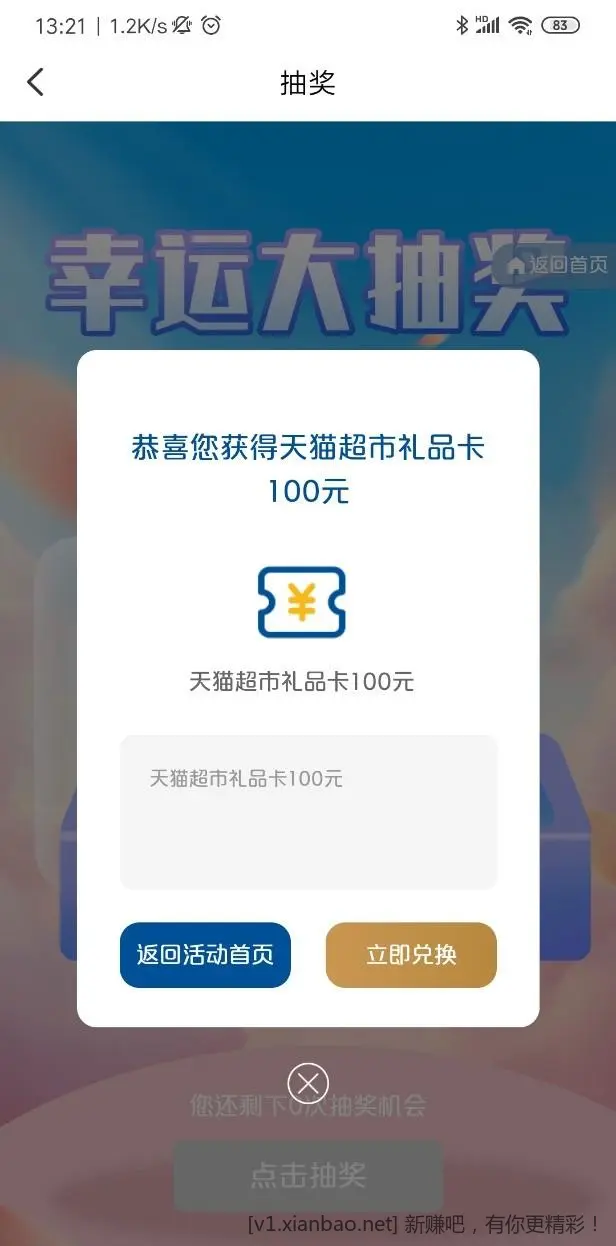Viewport: 616px width, 1246px height.
Task: Tap 返回活动首页 button
Action: pos(205,955)
